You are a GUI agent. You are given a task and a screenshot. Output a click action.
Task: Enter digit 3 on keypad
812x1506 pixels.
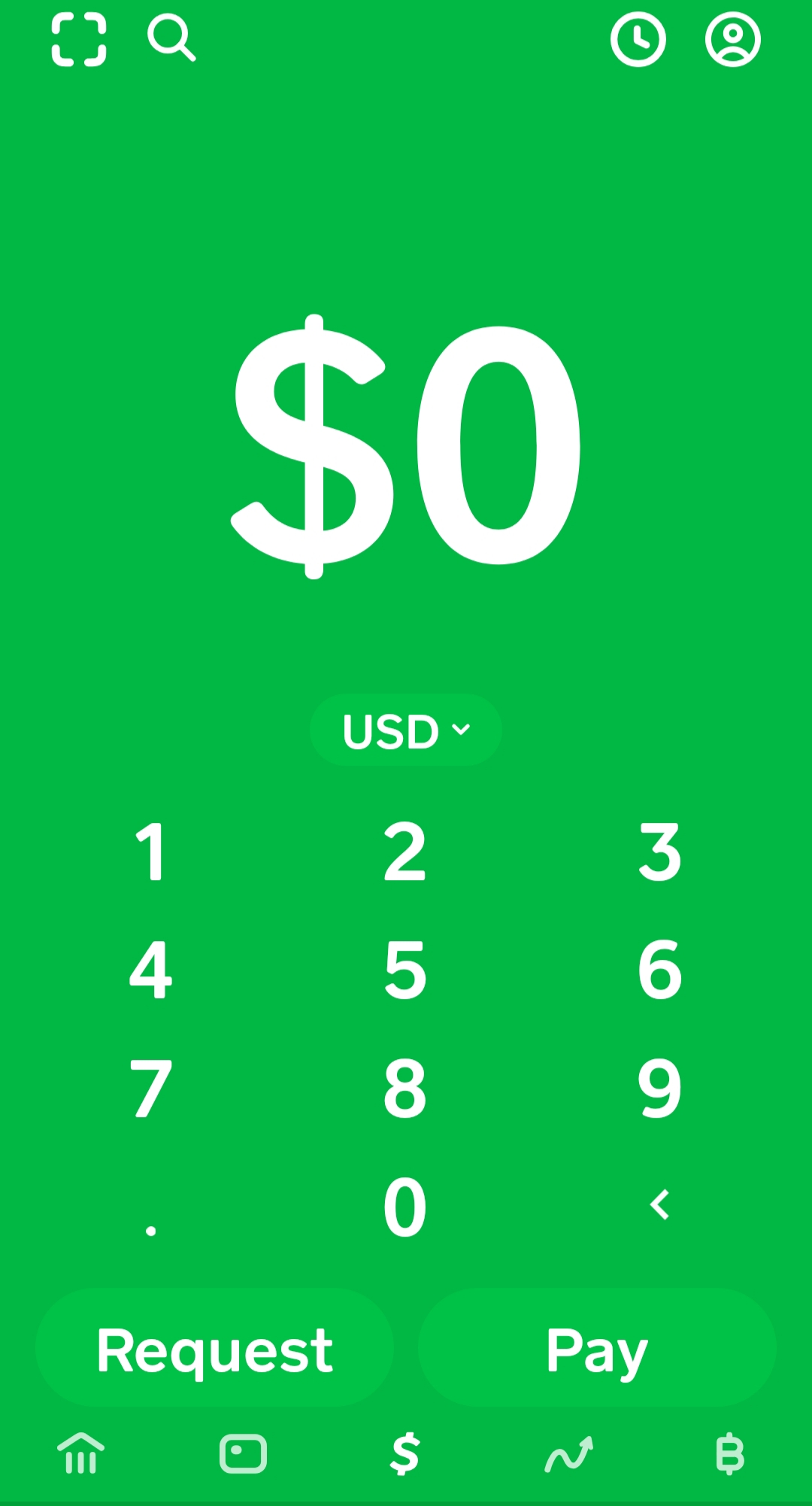659,852
